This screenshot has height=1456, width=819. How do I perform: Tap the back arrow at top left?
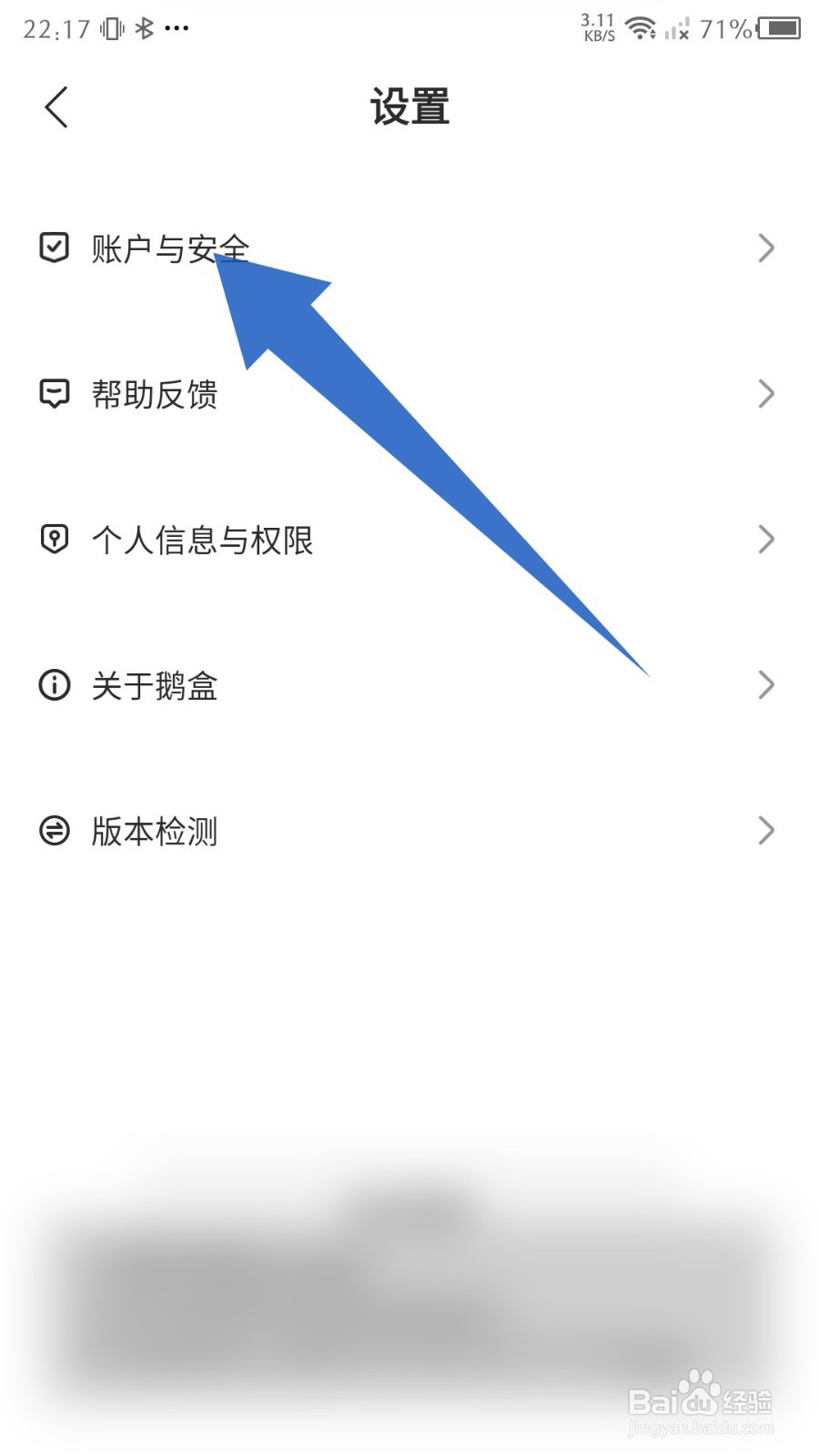click(x=55, y=106)
